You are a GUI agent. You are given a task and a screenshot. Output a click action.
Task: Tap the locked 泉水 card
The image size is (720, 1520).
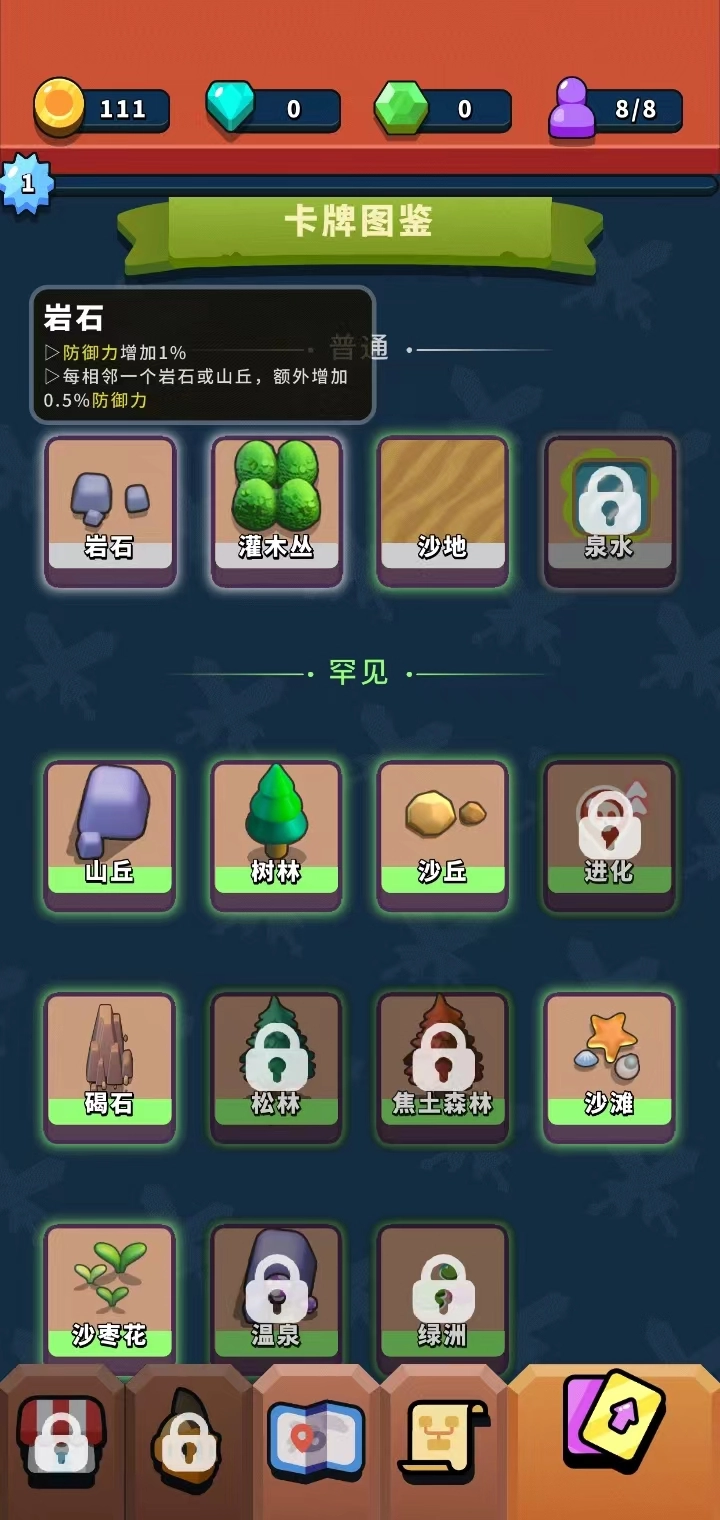[609, 511]
